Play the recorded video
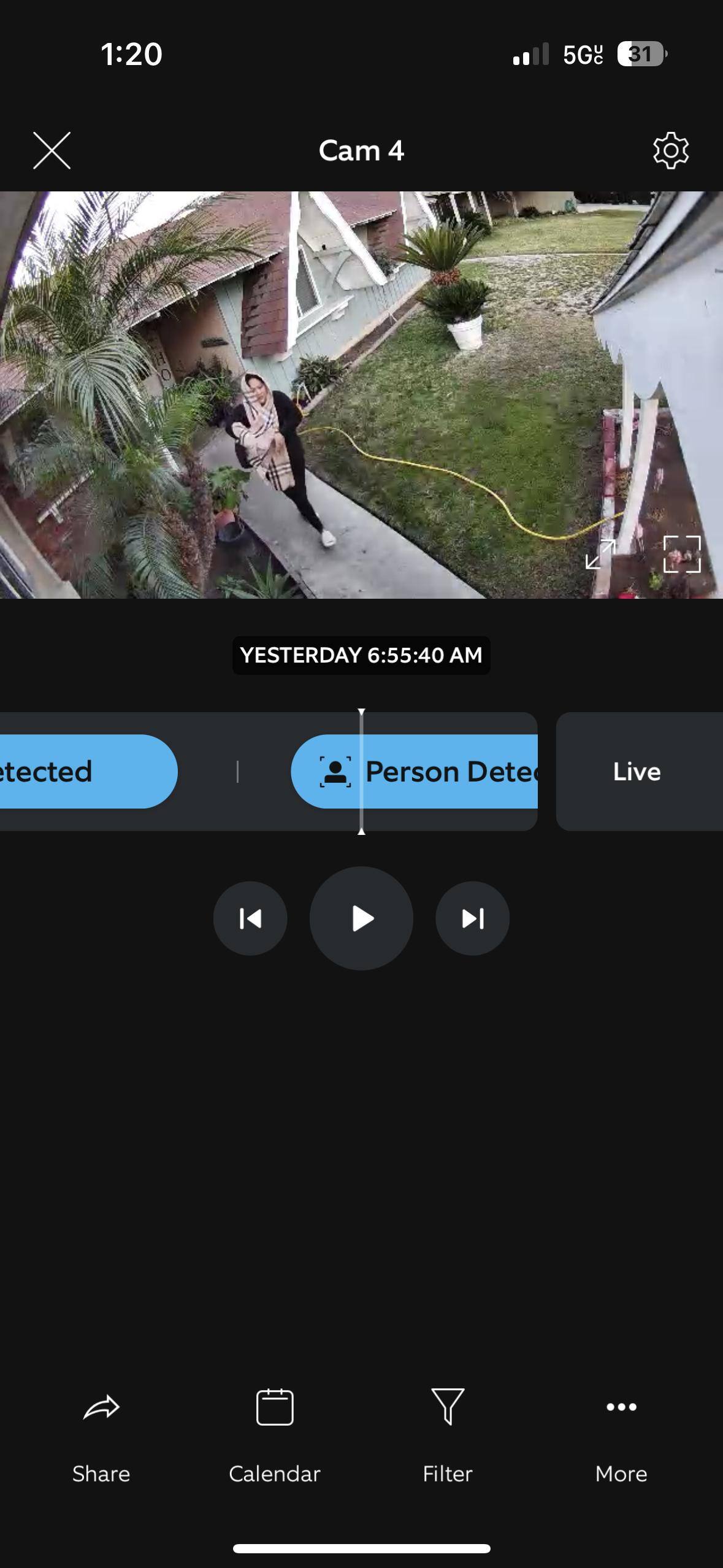The height and width of the screenshot is (1568, 723). click(361, 918)
